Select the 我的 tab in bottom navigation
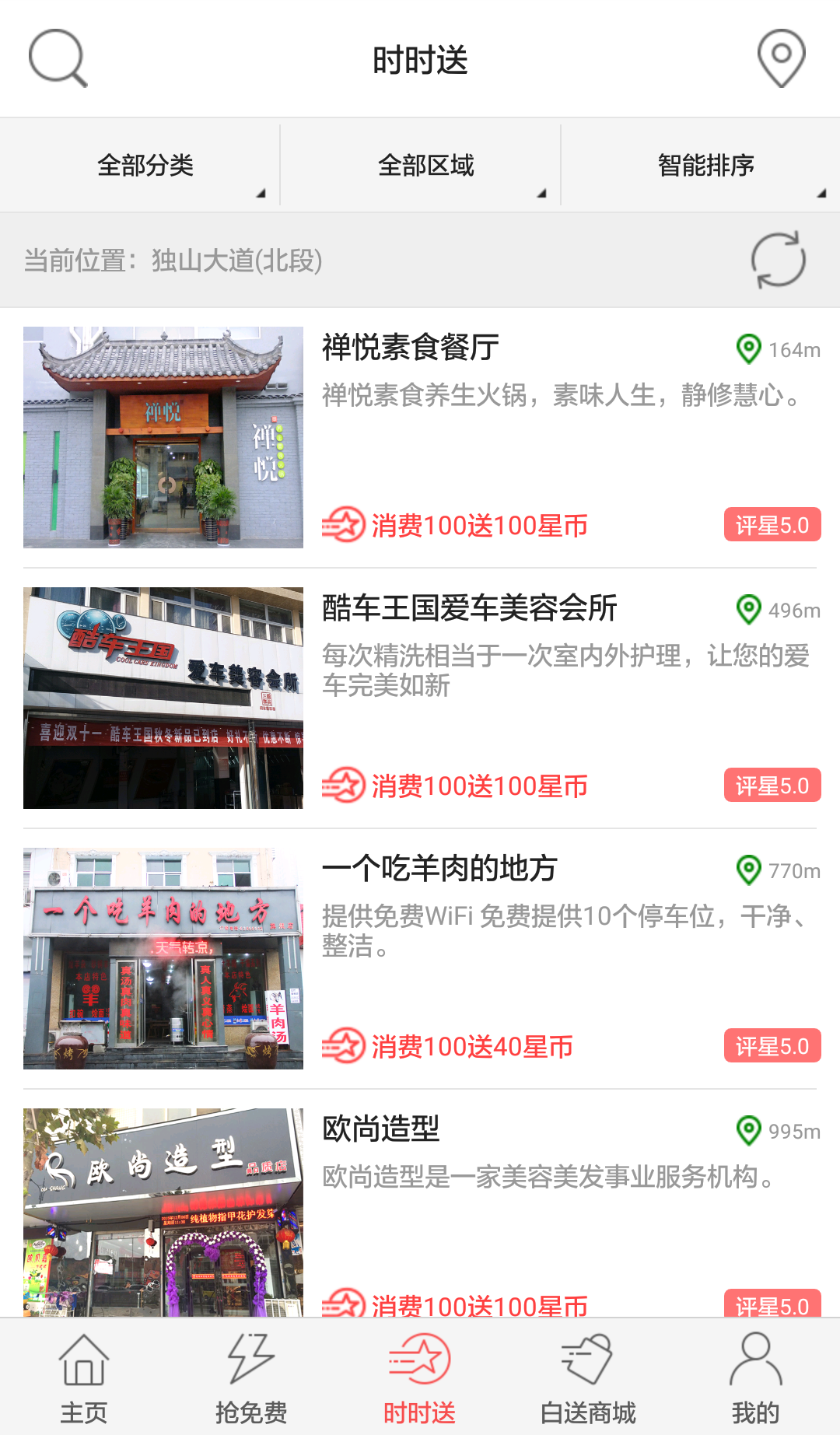 [755, 1377]
